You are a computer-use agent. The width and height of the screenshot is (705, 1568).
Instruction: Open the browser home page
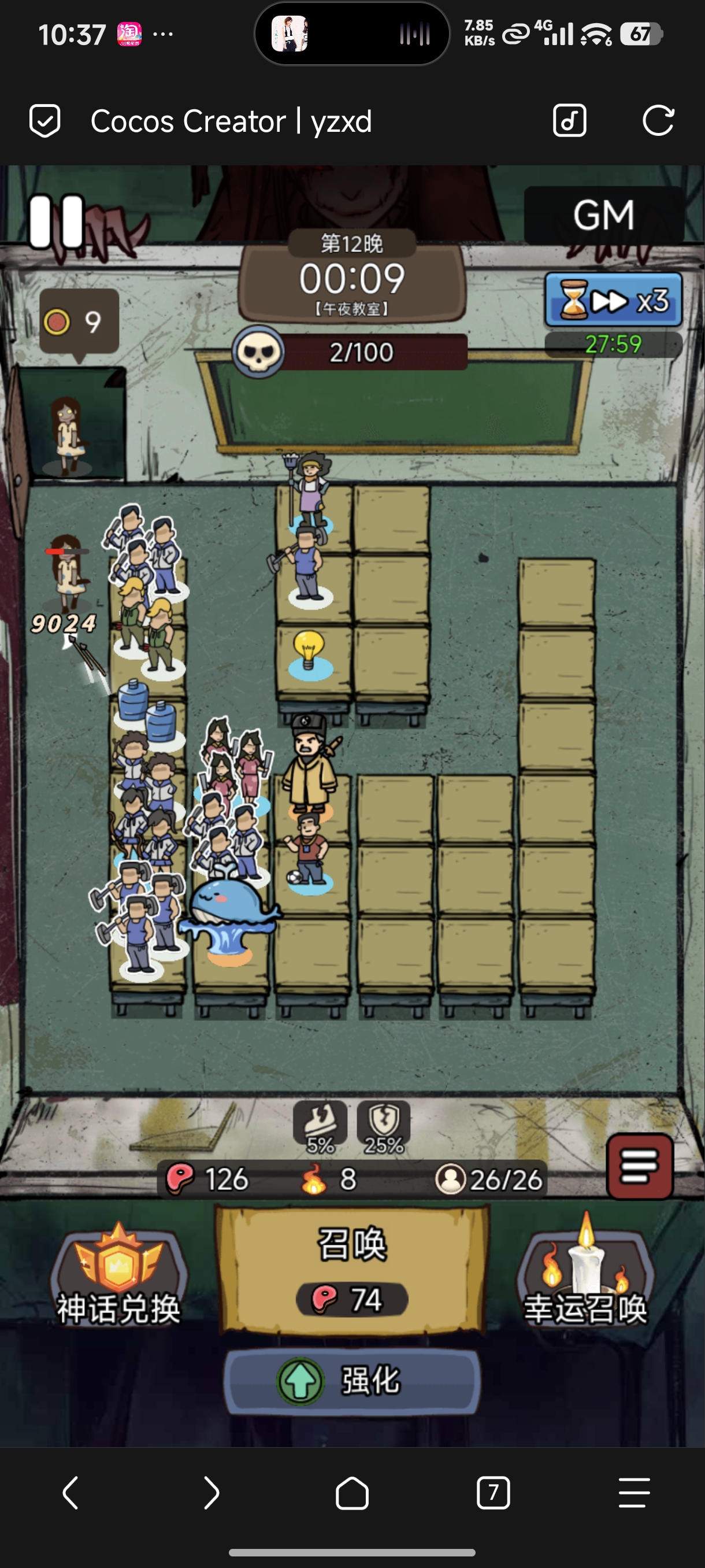tap(352, 1492)
